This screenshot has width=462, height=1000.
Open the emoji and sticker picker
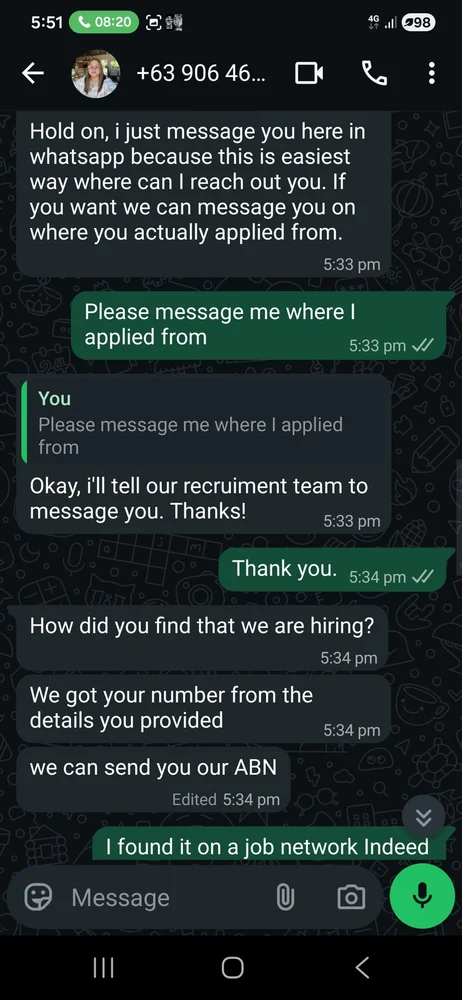(38, 897)
